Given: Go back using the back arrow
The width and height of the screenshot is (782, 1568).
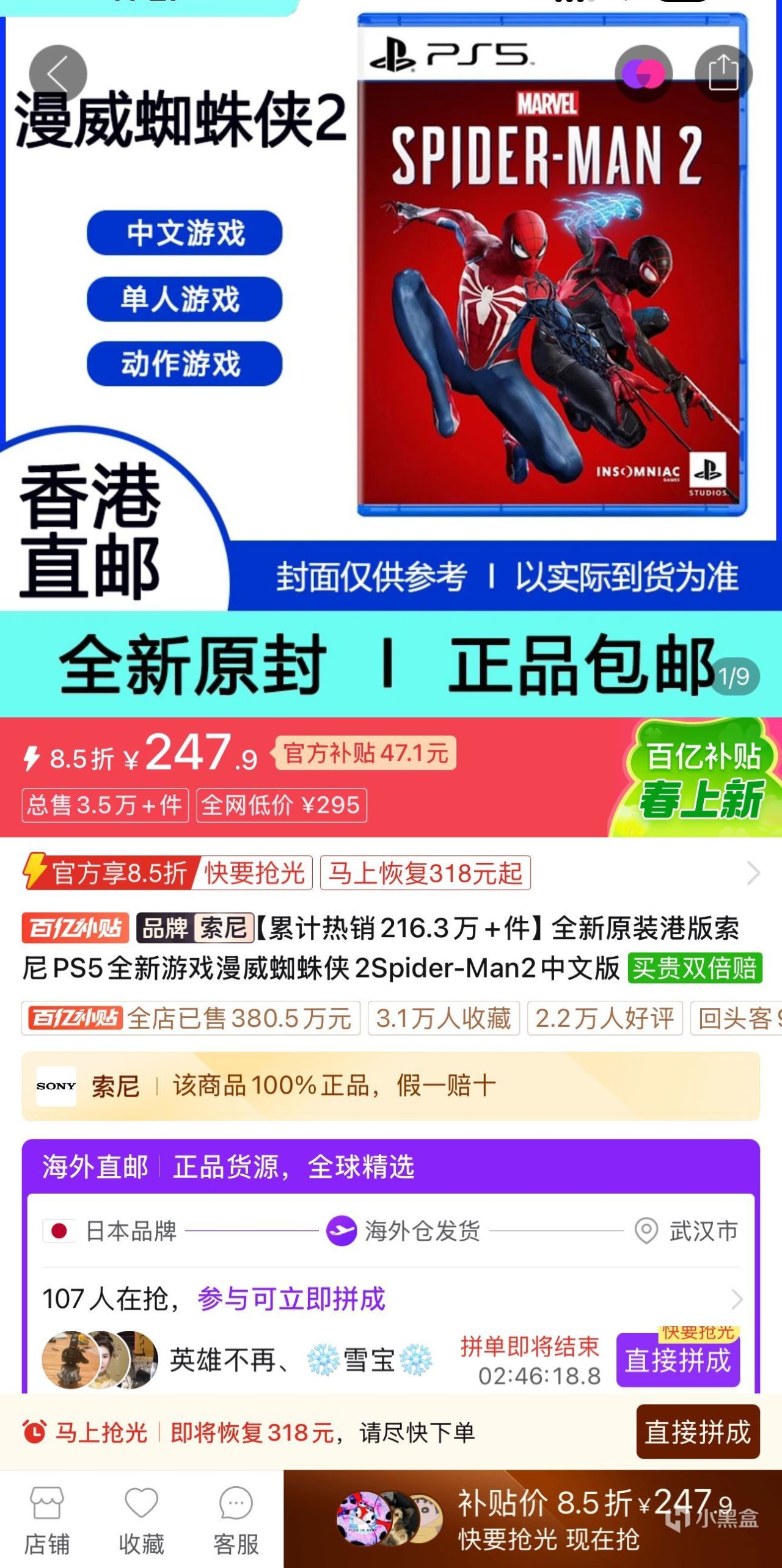Looking at the screenshot, I should (58, 74).
